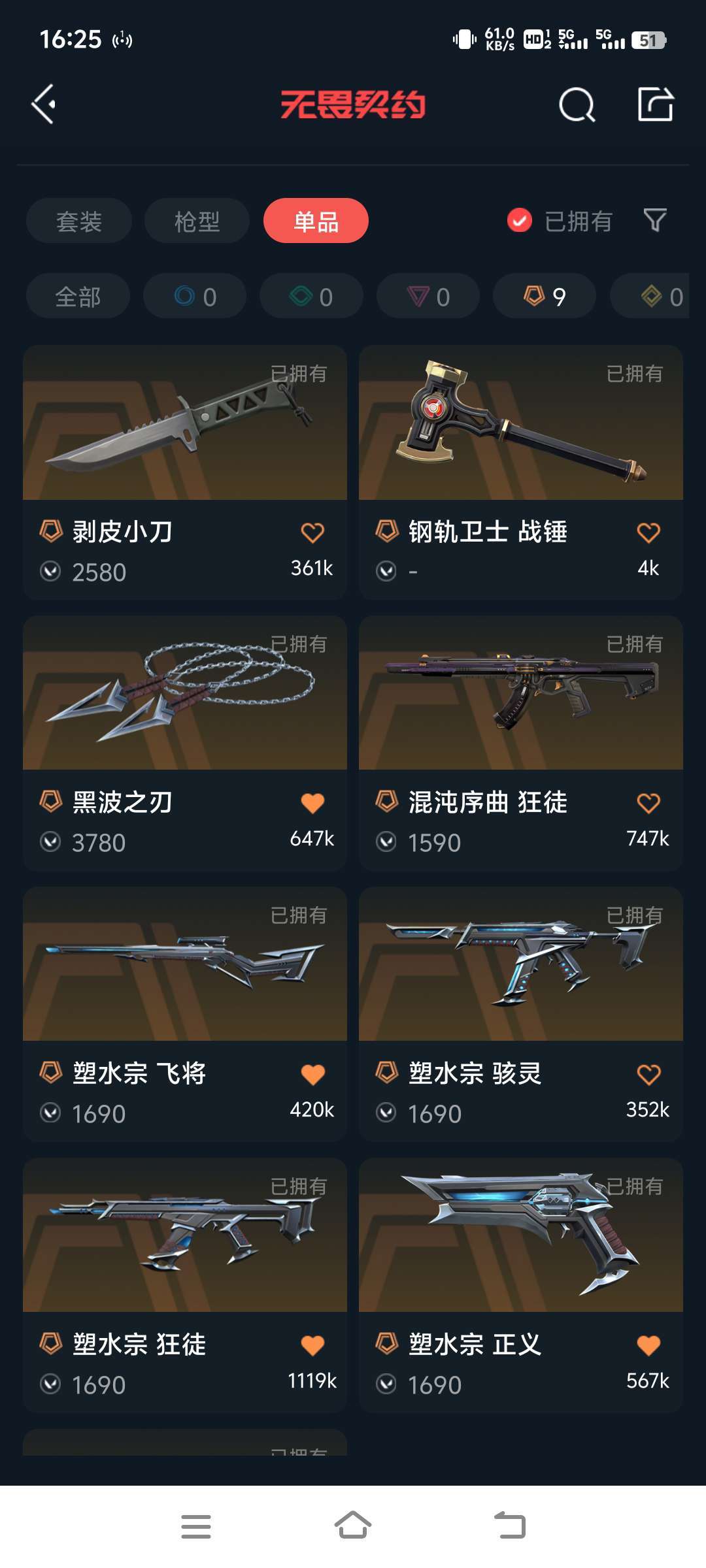
Task: Tap the system home button
Action: click(353, 1526)
